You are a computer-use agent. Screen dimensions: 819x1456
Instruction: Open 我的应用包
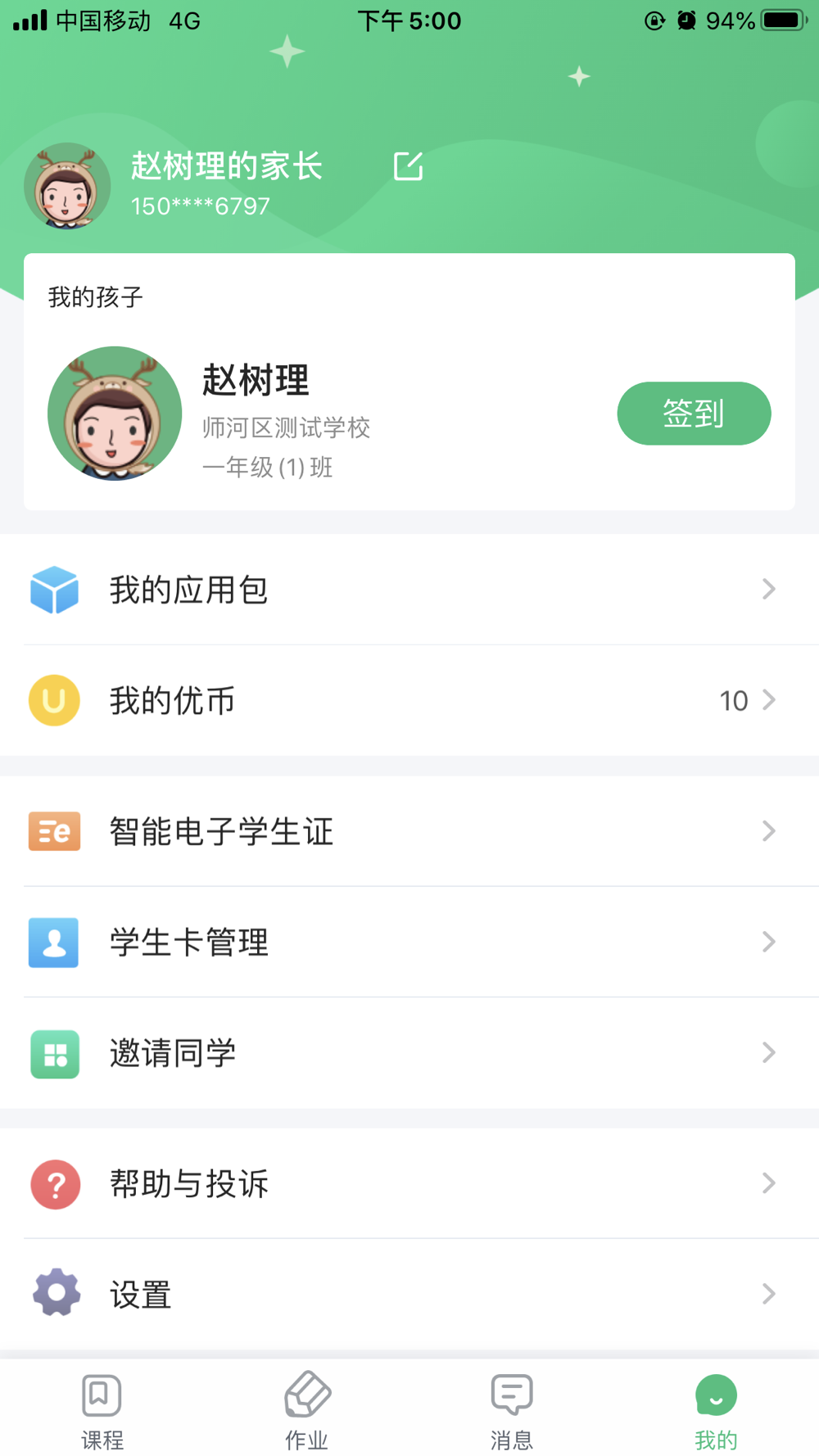click(x=409, y=590)
